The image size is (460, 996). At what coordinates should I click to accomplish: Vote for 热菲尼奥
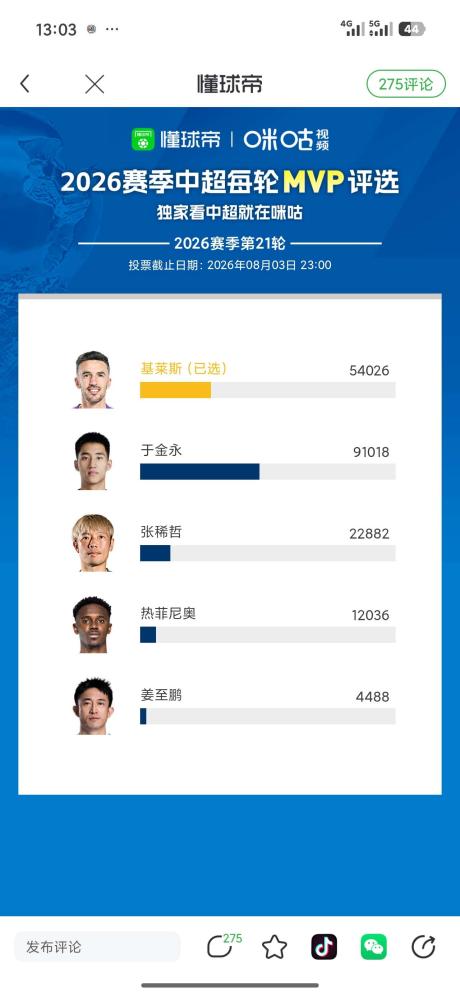tap(234, 624)
